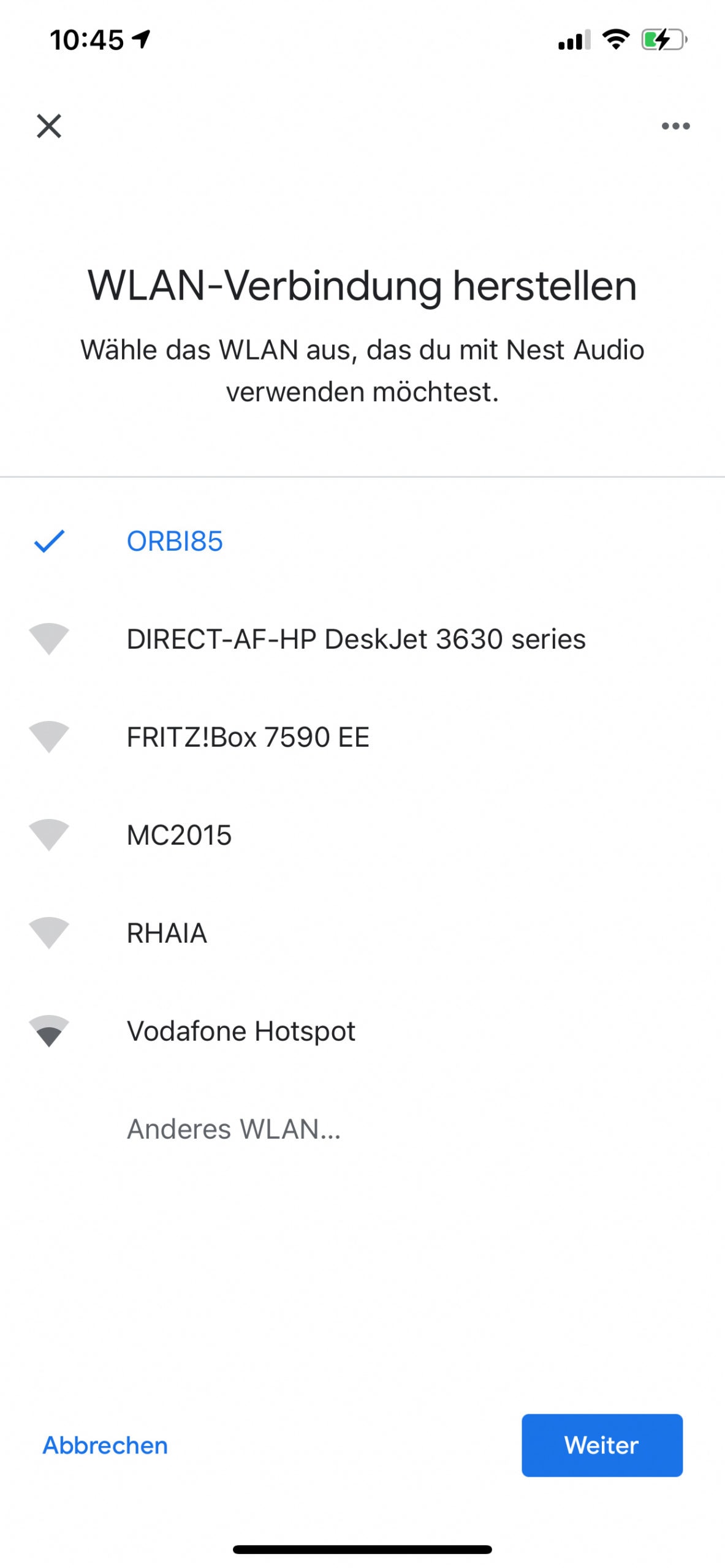The image size is (725, 1568).
Task: Close the WLAN setup screen
Action: click(49, 126)
